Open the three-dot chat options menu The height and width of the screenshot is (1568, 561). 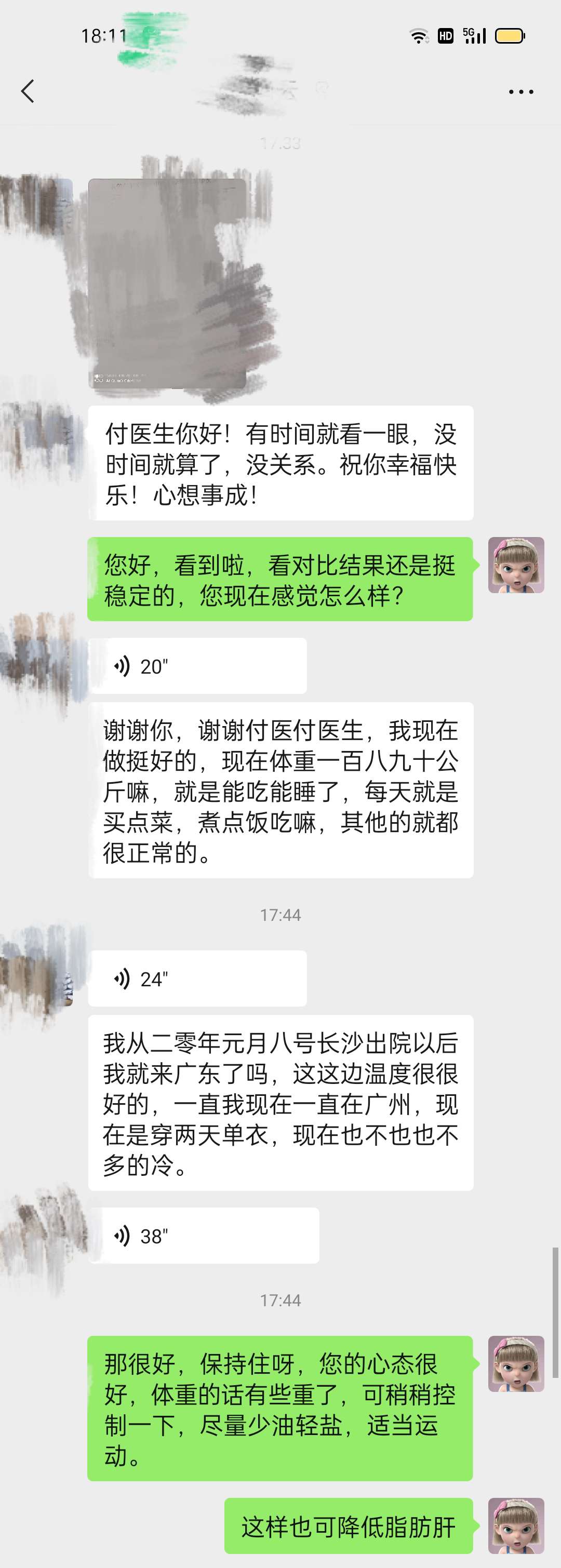pyautogui.click(x=521, y=92)
